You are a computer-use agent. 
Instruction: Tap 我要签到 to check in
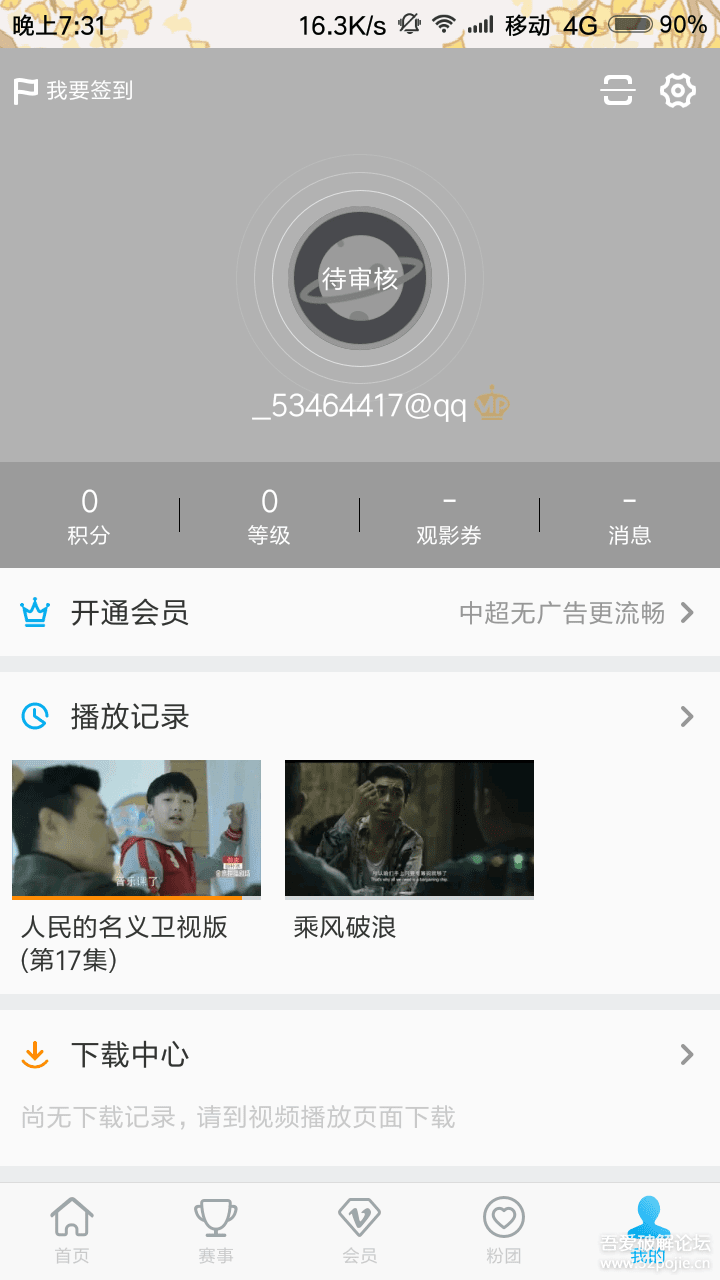click(x=74, y=91)
